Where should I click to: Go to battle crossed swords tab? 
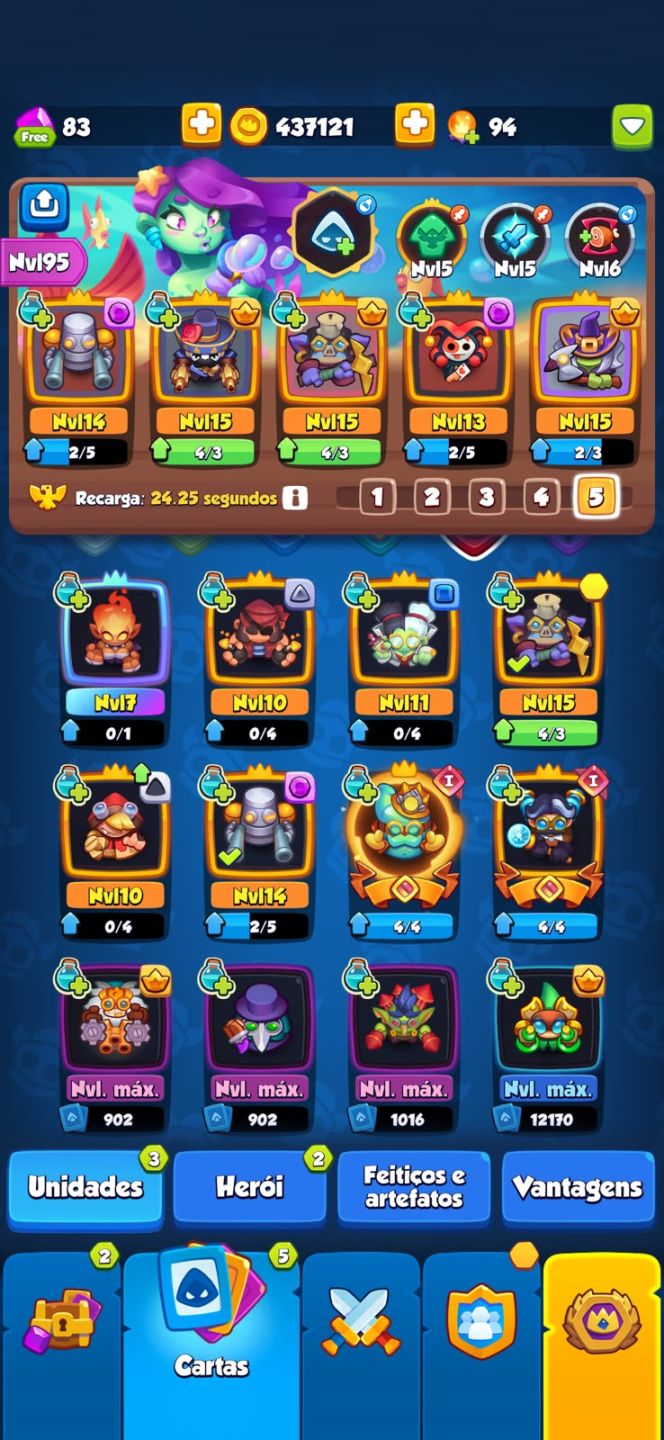coord(360,1322)
